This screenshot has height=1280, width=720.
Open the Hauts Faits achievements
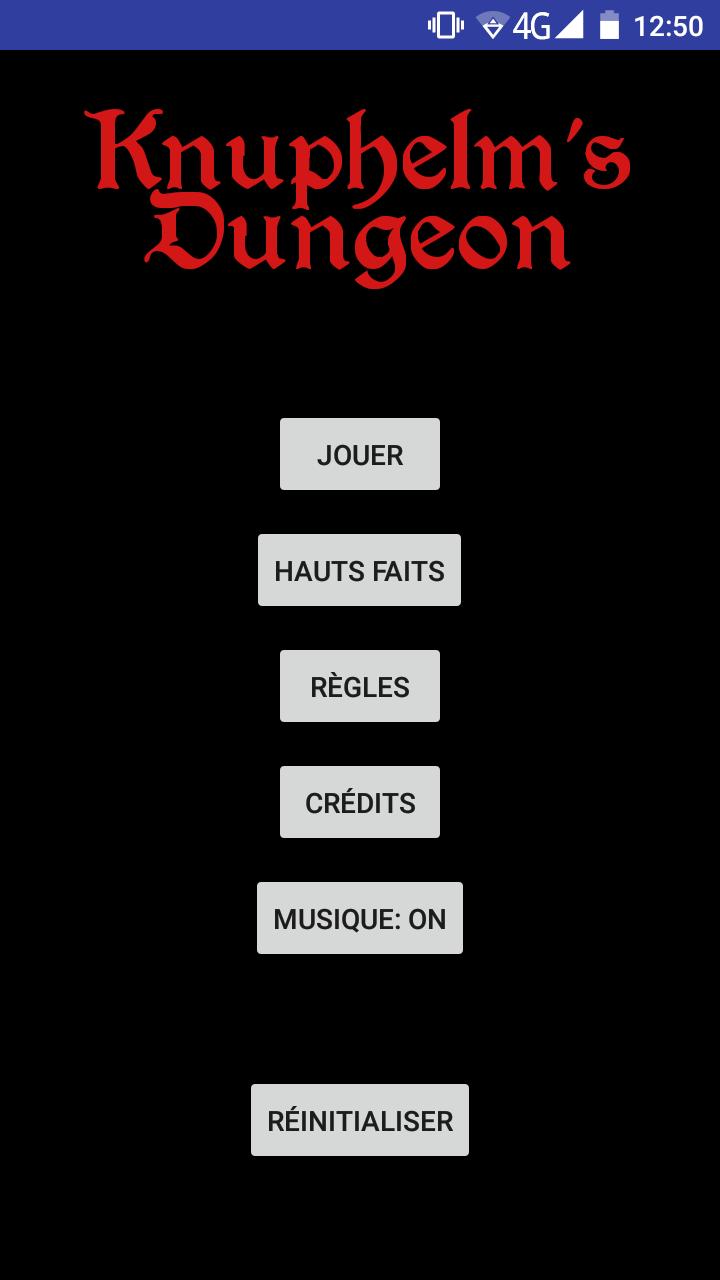click(x=359, y=570)
